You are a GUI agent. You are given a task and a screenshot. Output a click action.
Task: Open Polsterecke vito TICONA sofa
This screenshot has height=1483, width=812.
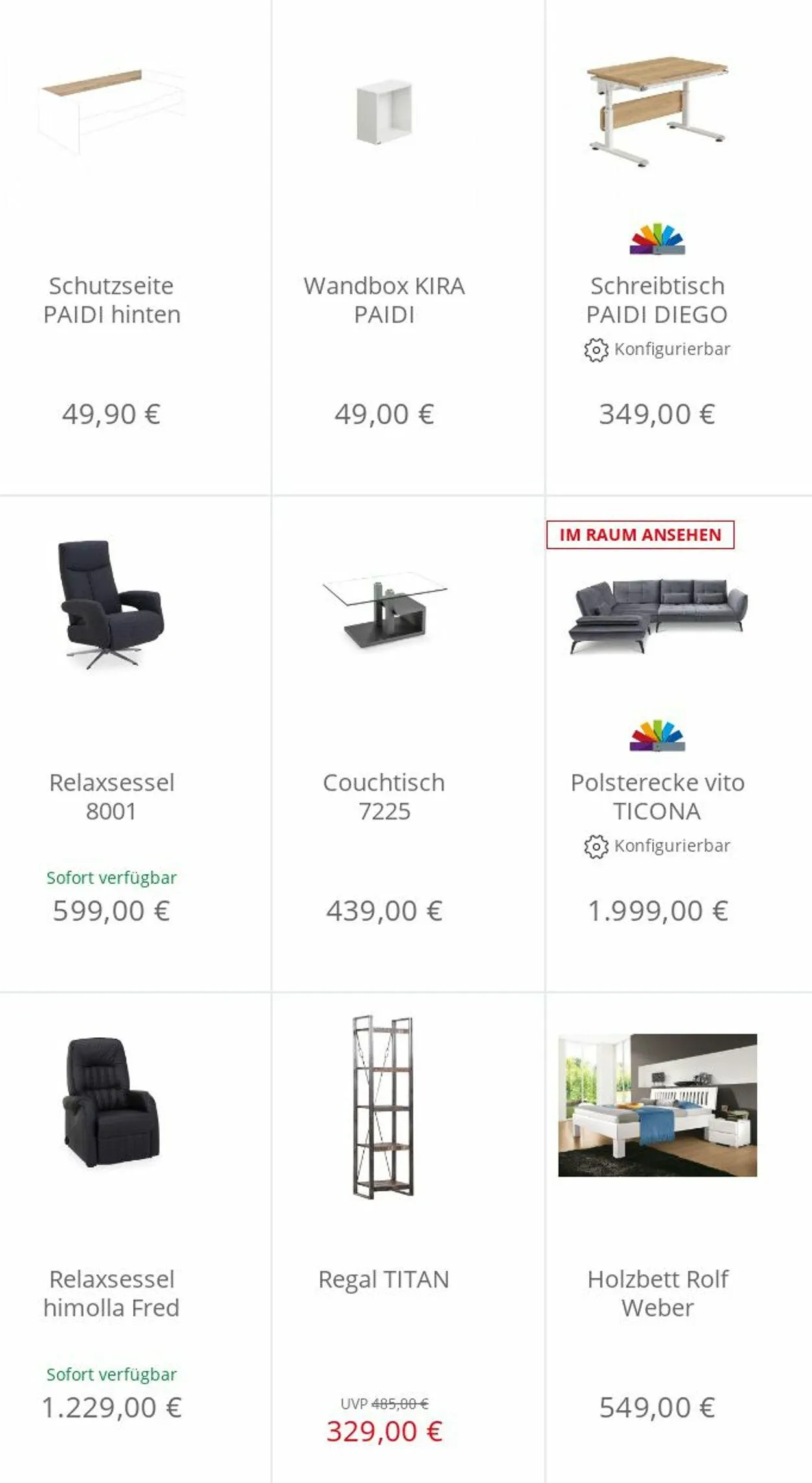657,797
